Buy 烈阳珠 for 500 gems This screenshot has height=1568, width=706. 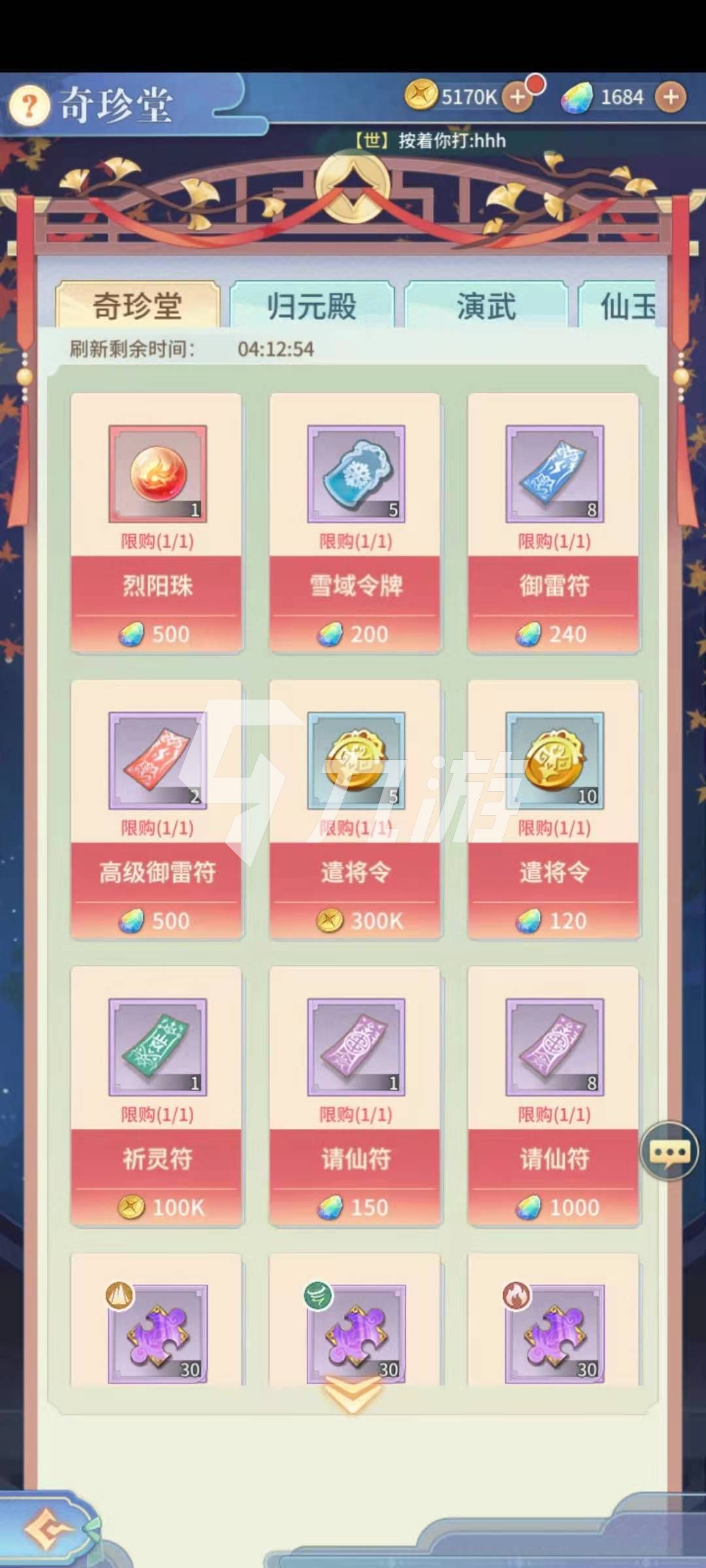point(157,632)
